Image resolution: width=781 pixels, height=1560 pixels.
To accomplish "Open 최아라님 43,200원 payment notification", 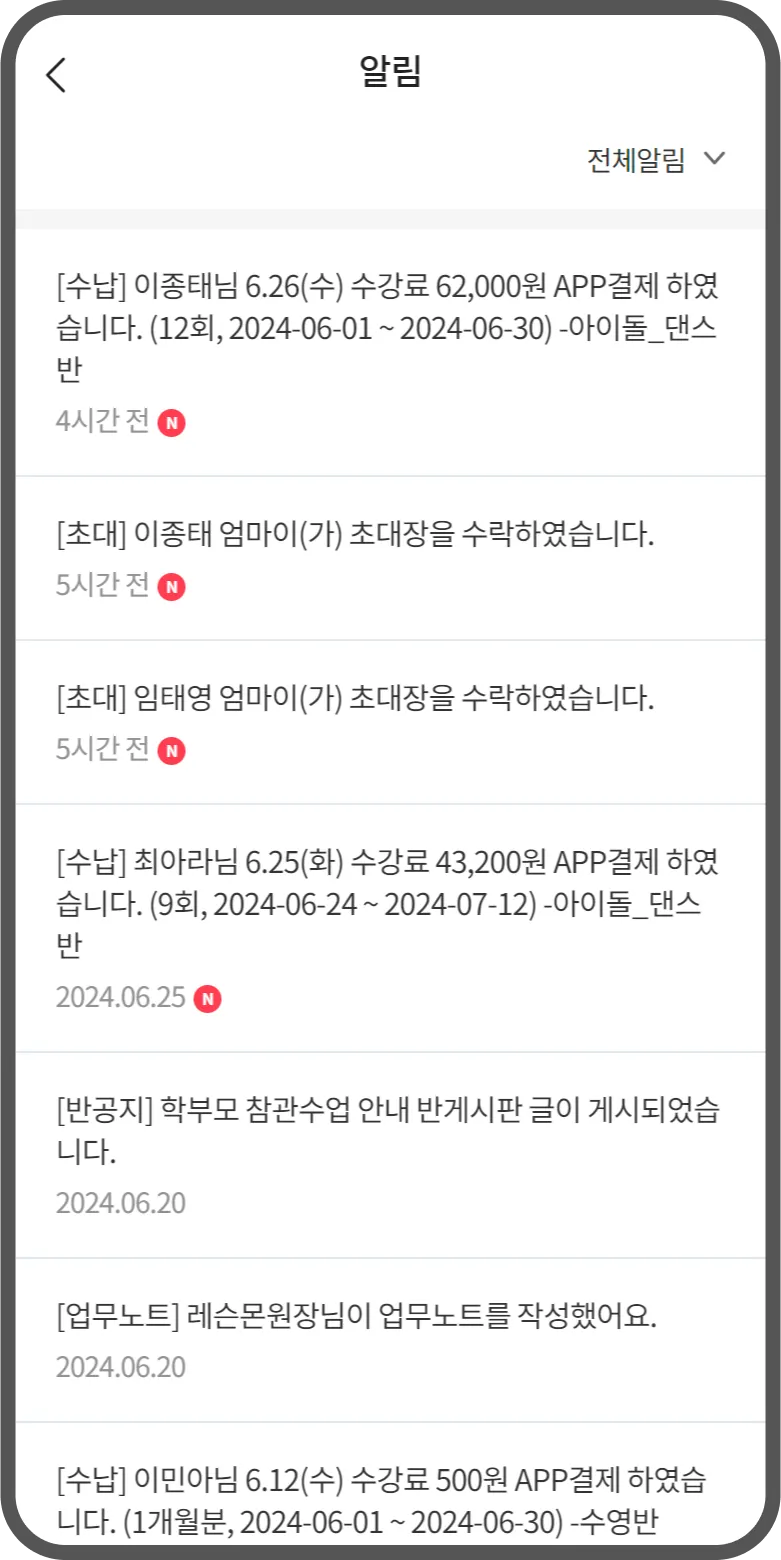I will 388,903.
